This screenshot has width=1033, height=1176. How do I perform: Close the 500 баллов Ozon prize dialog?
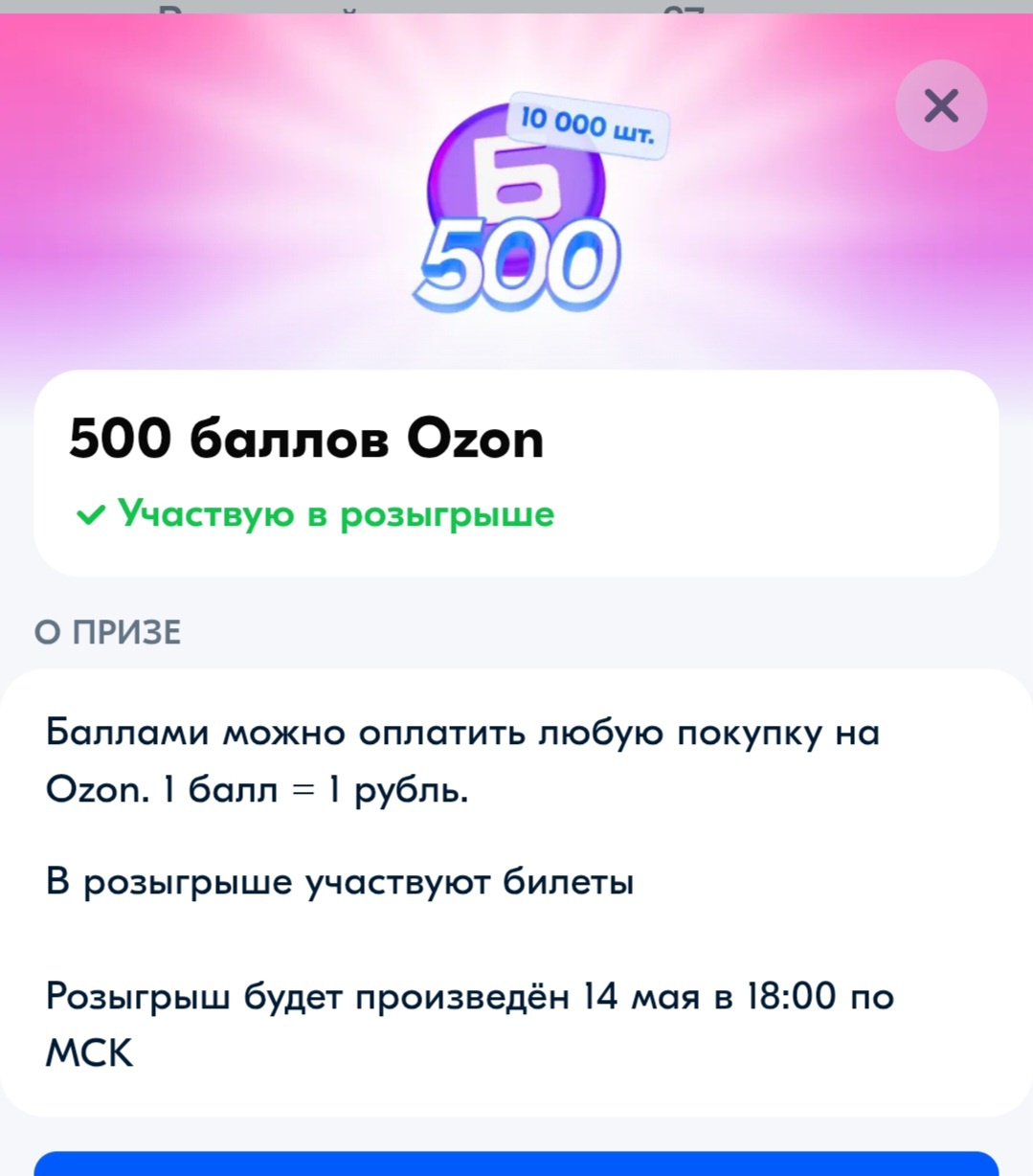[941, 105]
